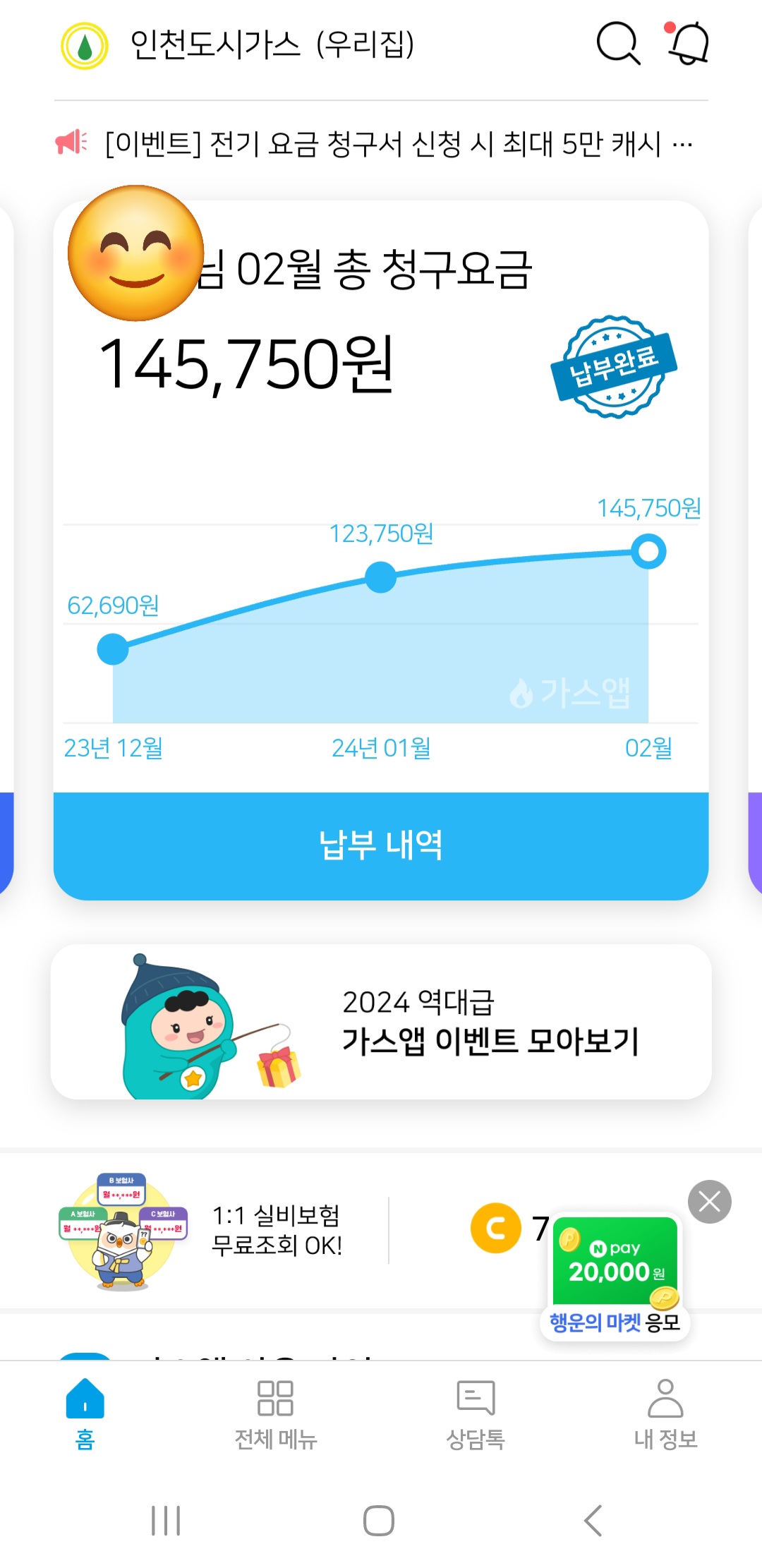
Task: Go to the 내 정보 tab
Action: click(665, 1413)
